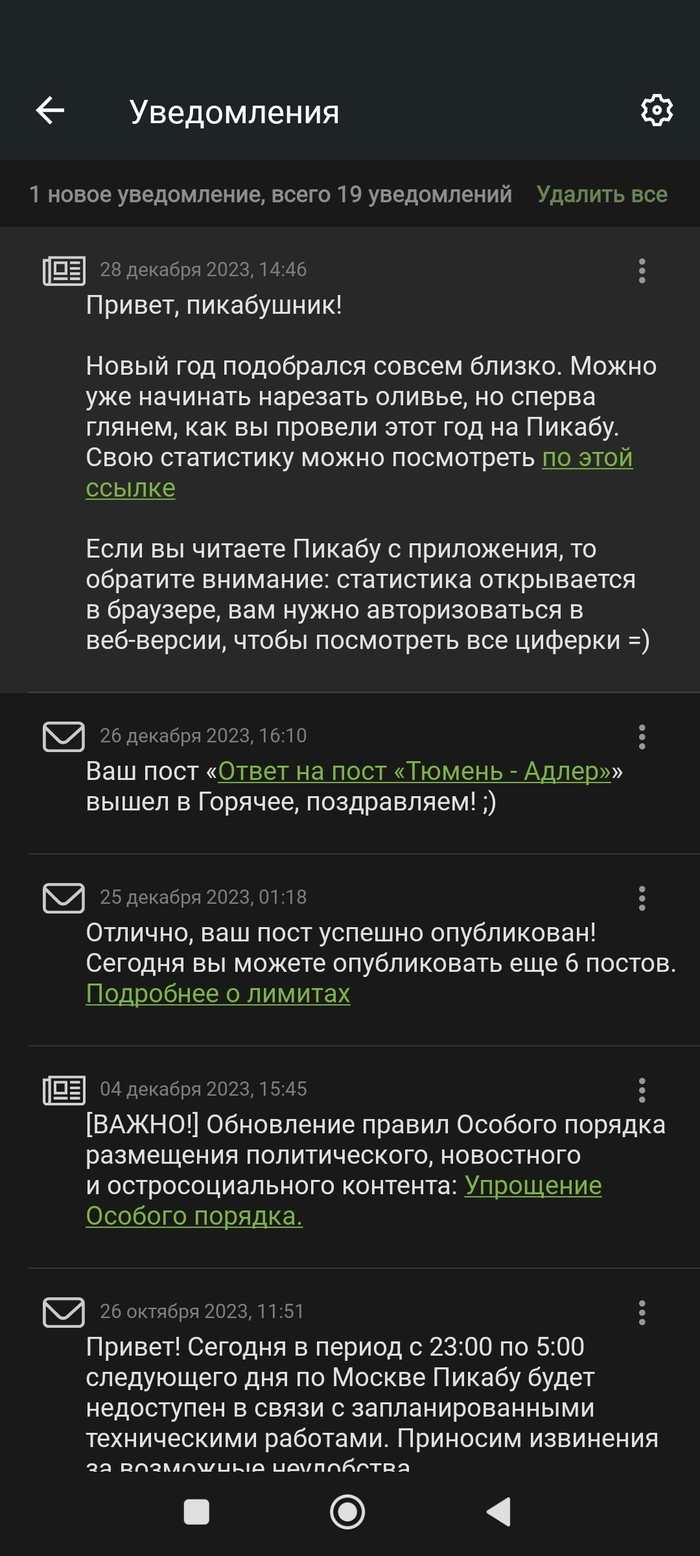The width and height of the screenshot is (700, 1556).
Task: Tap the system home button
Action: 348,1511
